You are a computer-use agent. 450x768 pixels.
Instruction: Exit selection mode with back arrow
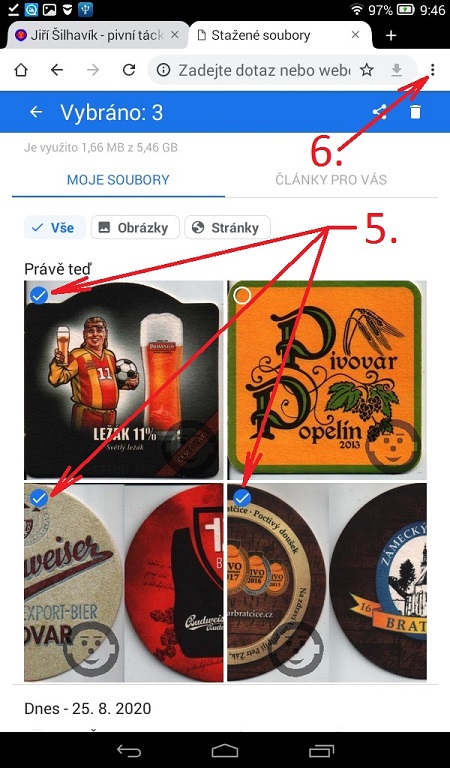coord(36,112)
